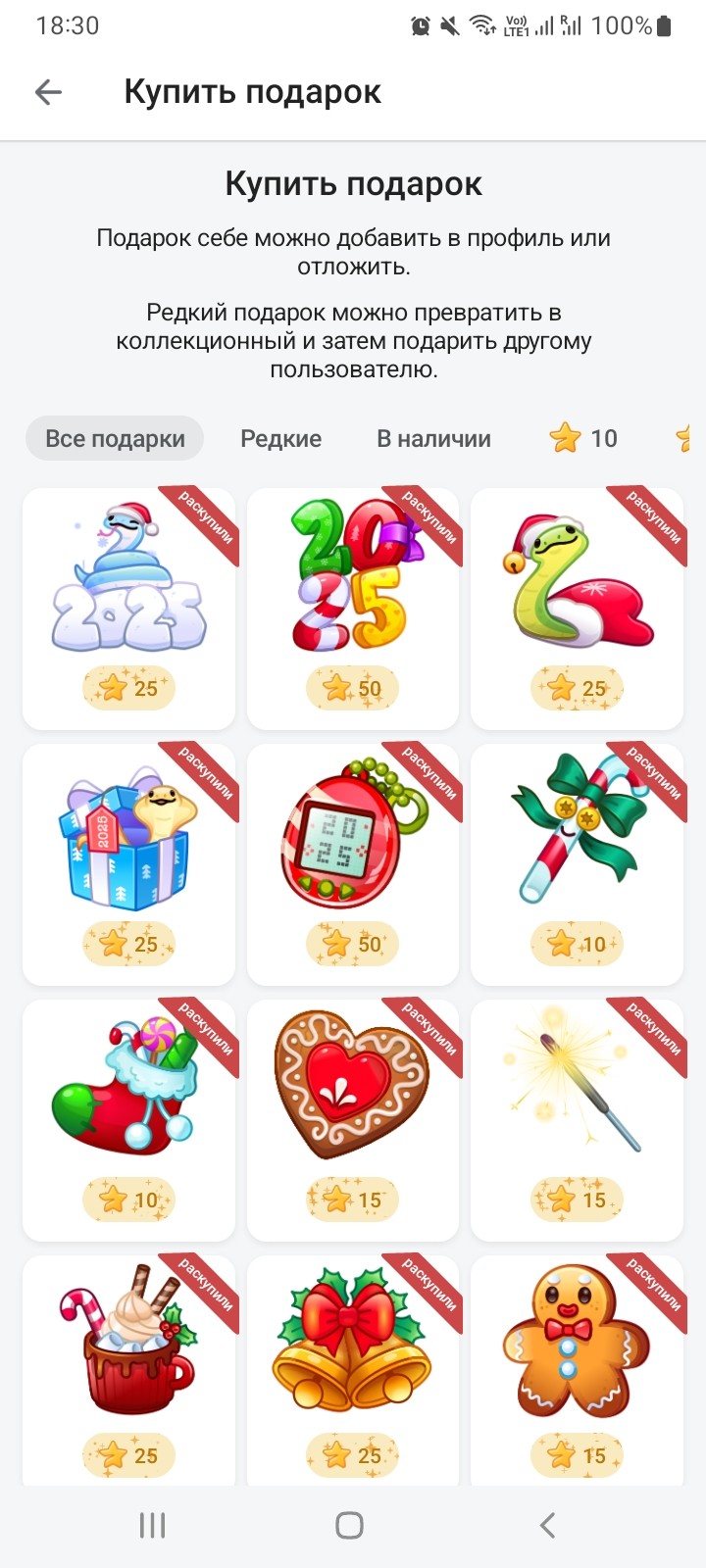Go to the home screen
This screenshot has height=1568, width=706.
[350, 1525]
